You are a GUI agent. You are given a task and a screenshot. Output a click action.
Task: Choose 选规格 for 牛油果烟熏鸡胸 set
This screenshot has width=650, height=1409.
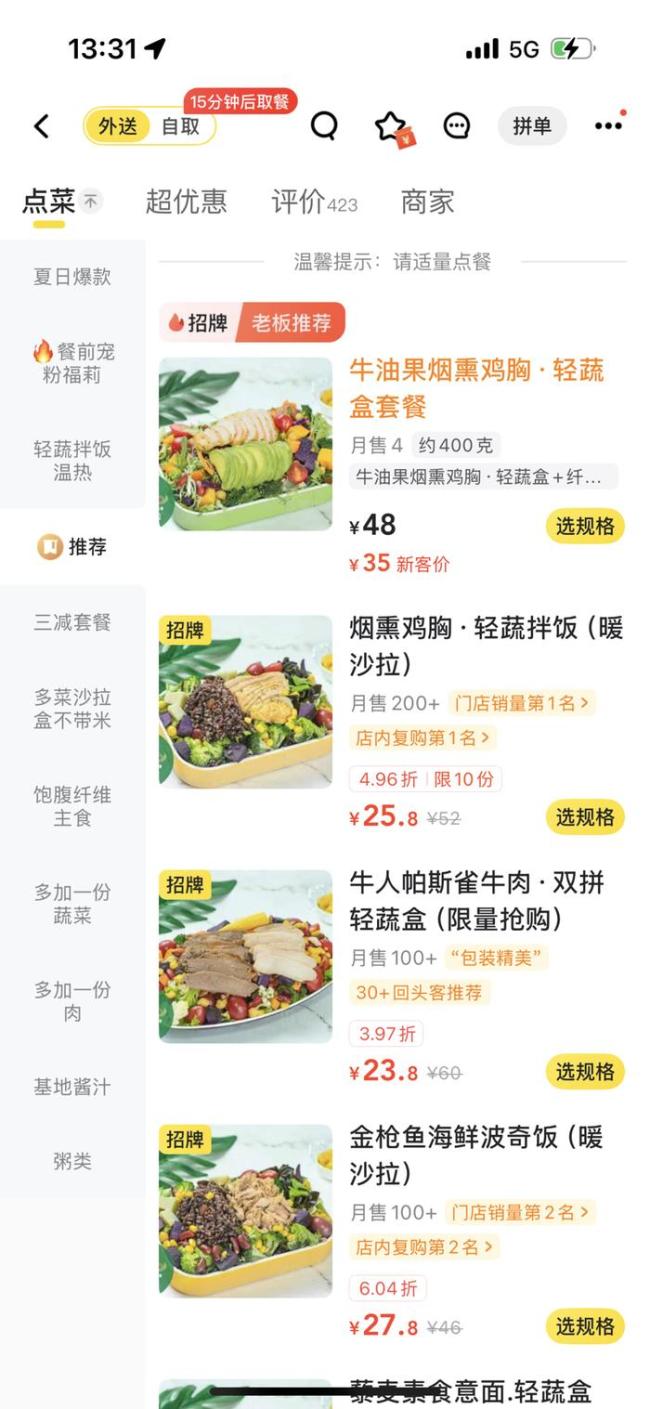coord(585,526)
